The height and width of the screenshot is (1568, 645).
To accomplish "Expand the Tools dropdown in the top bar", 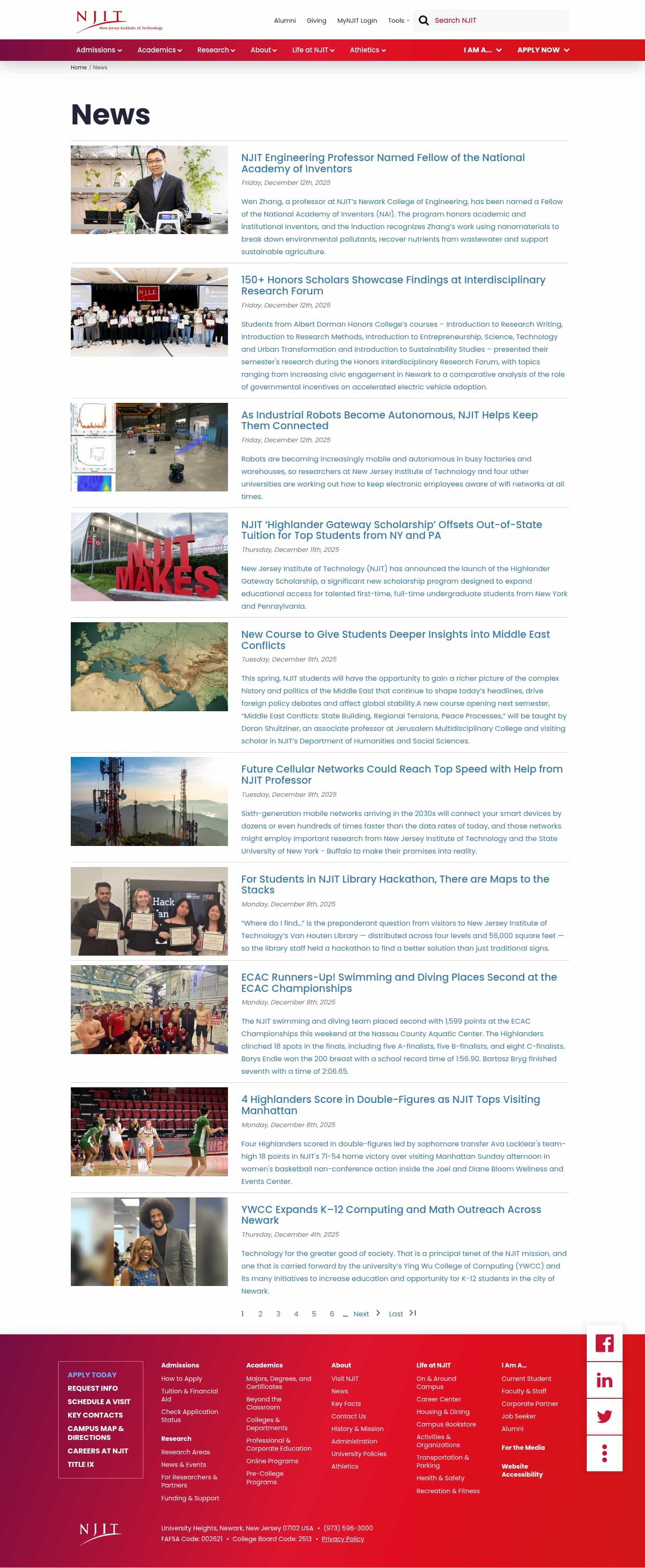I will pos(397,20).
